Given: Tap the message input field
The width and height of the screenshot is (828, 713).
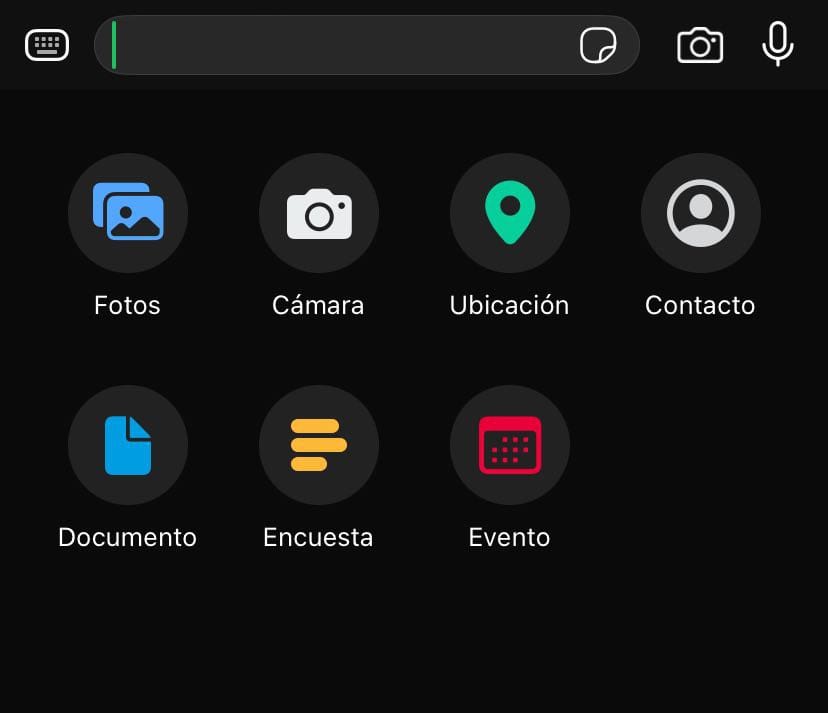Looking at the screenshot, I should [340, 45].
